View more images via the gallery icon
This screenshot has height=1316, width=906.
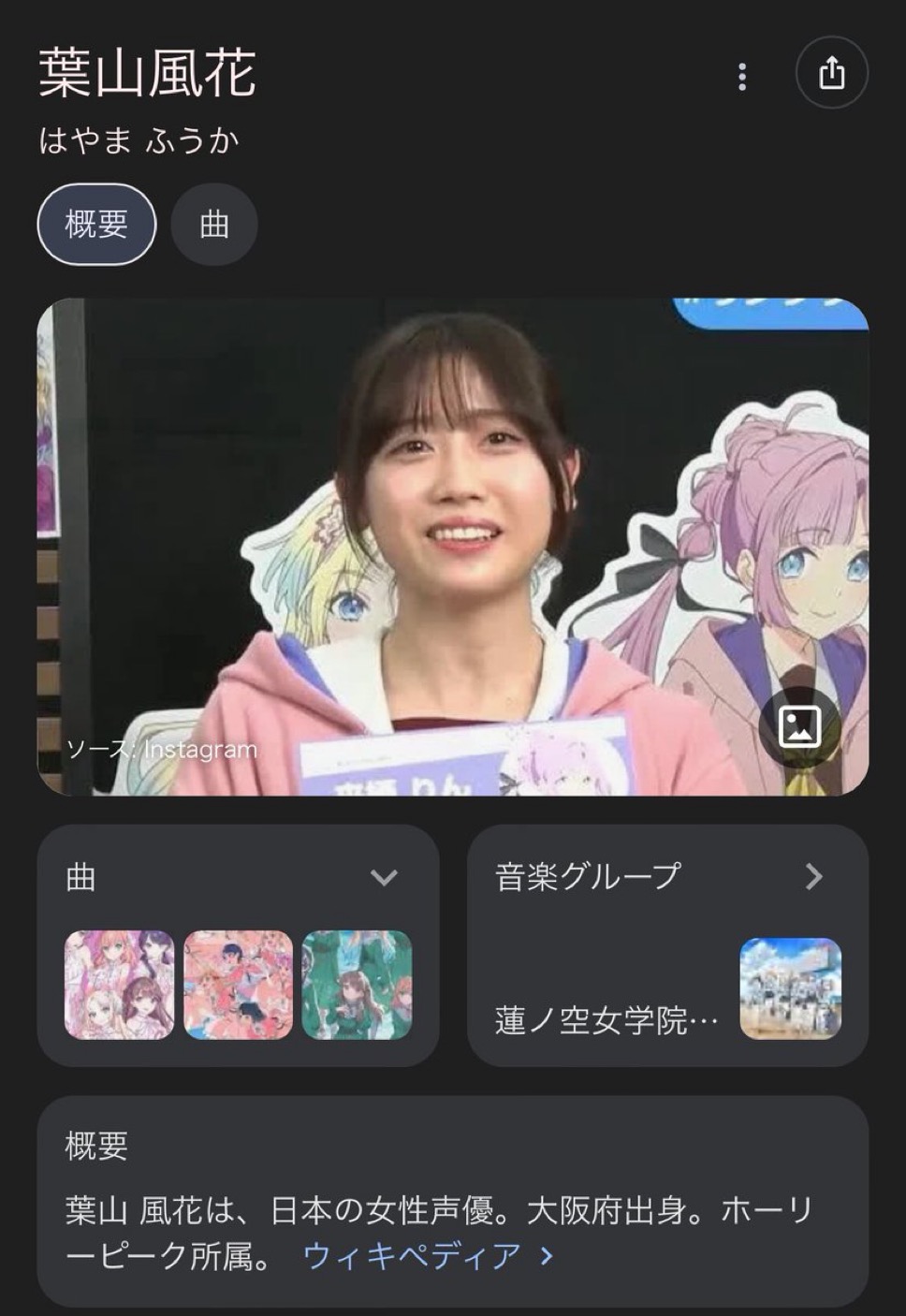799,726
